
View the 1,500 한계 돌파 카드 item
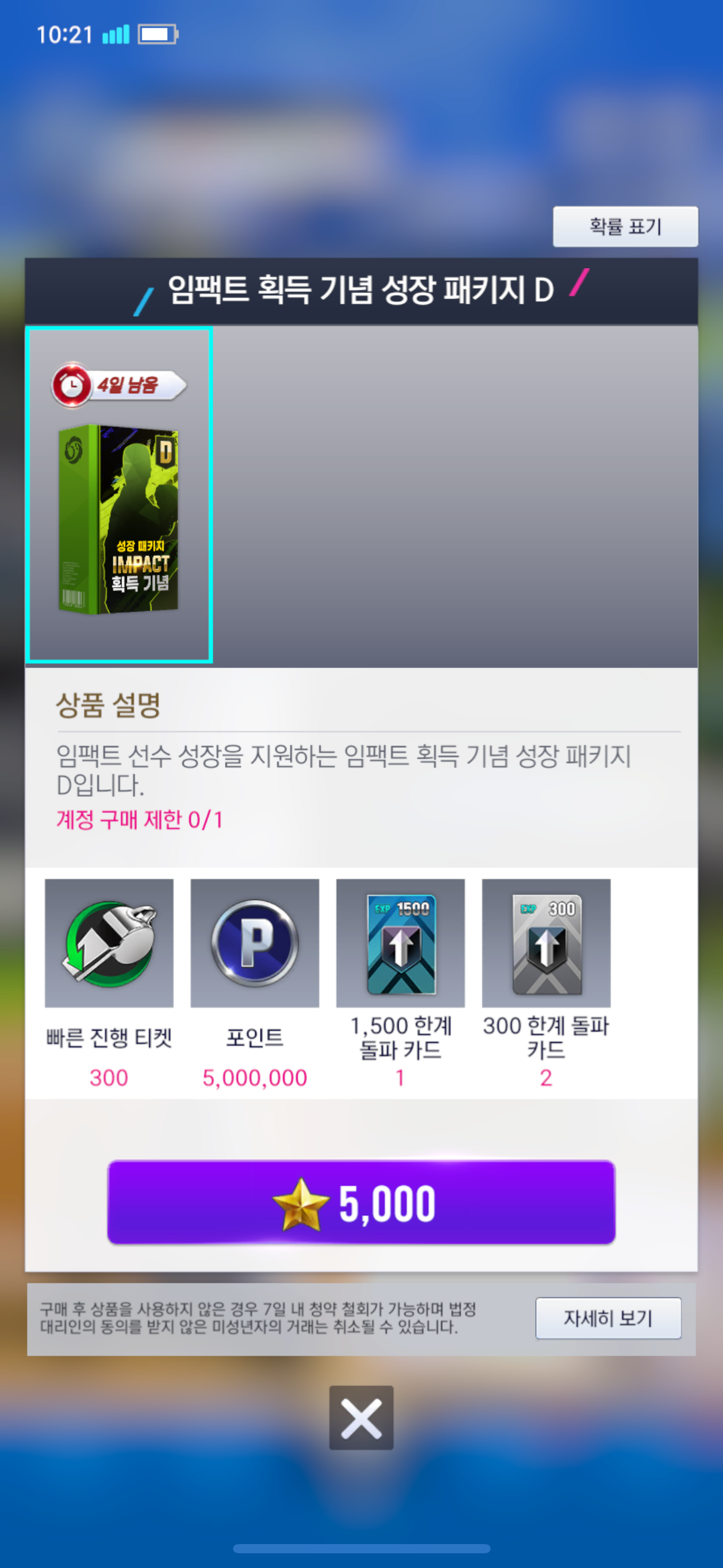400,943
